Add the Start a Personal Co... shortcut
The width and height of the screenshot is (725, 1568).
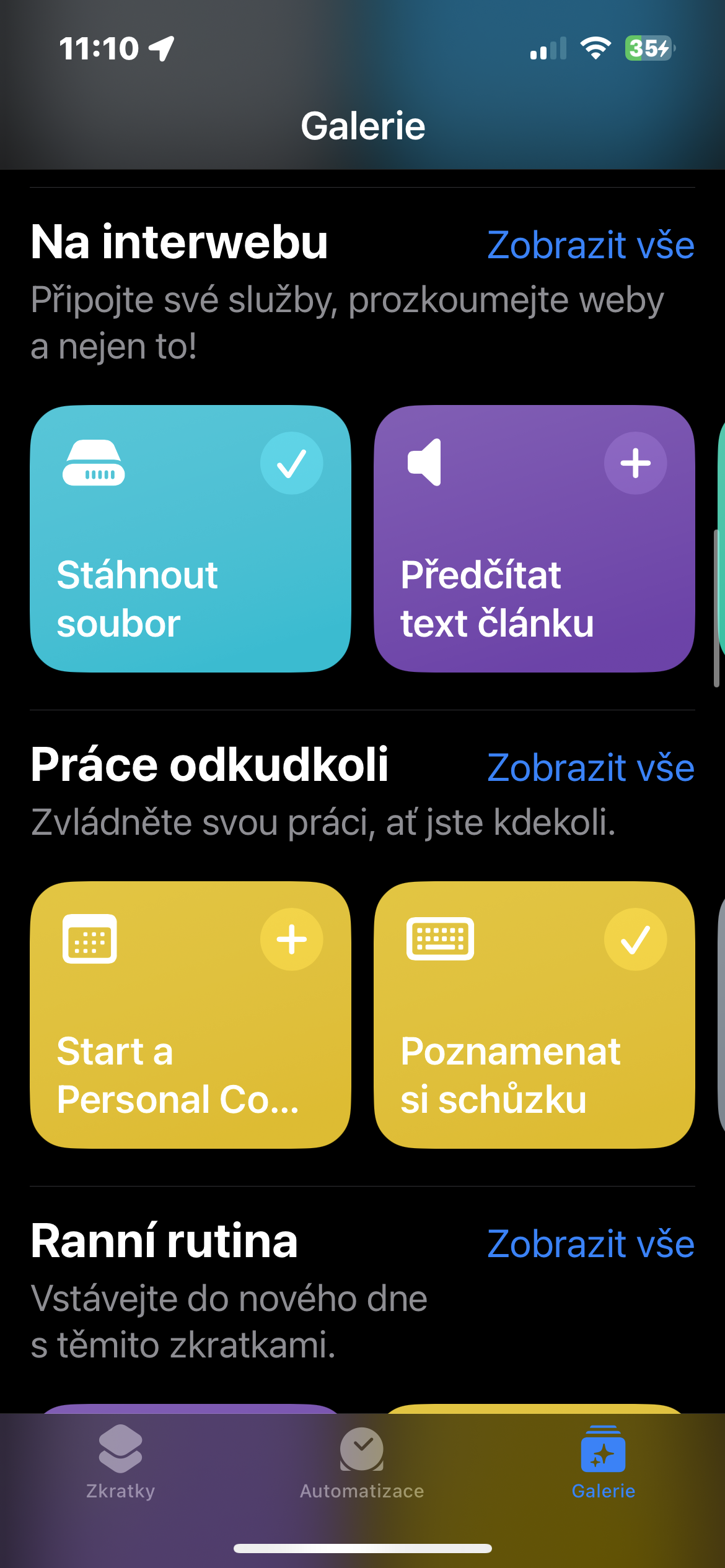pos(291,939)
